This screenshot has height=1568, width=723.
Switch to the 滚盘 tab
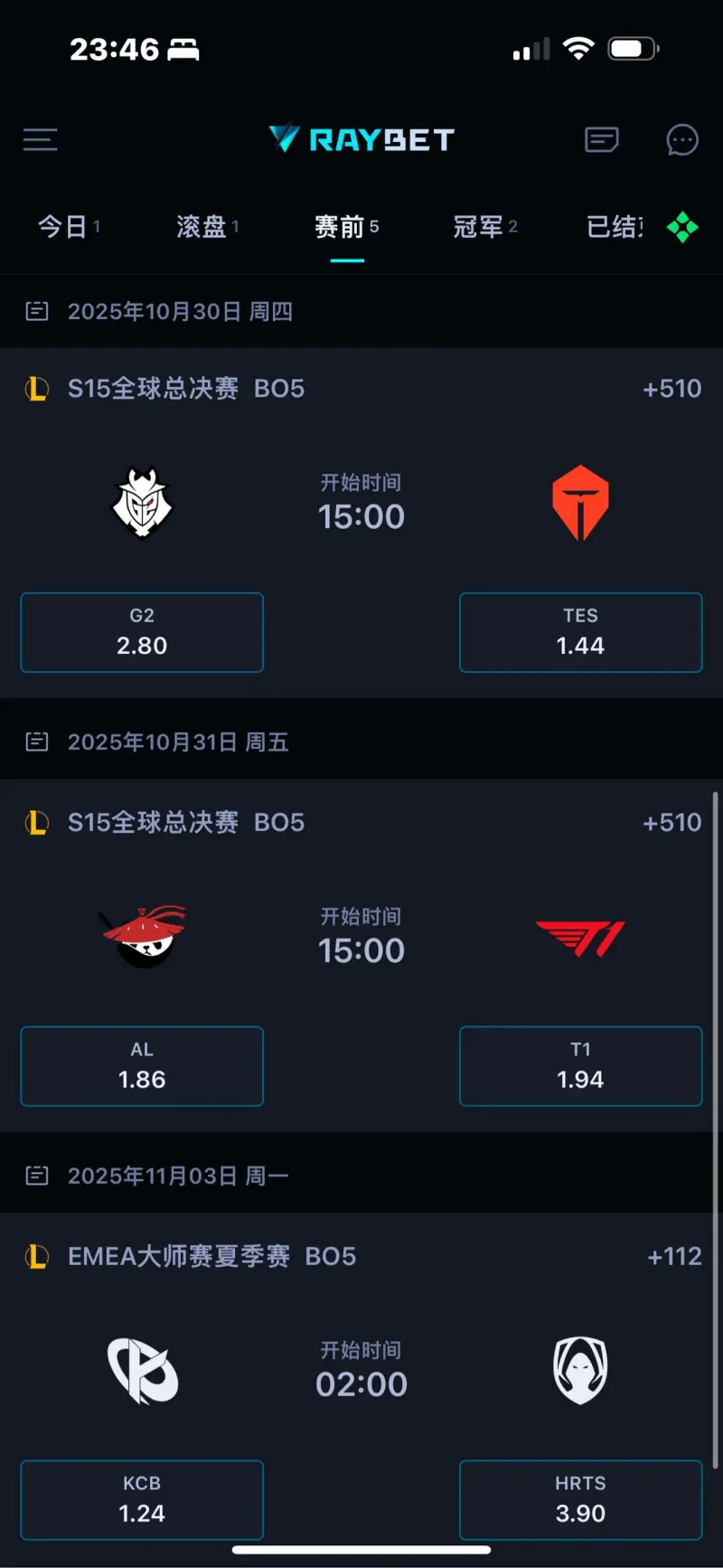click(x=207, y=226)
